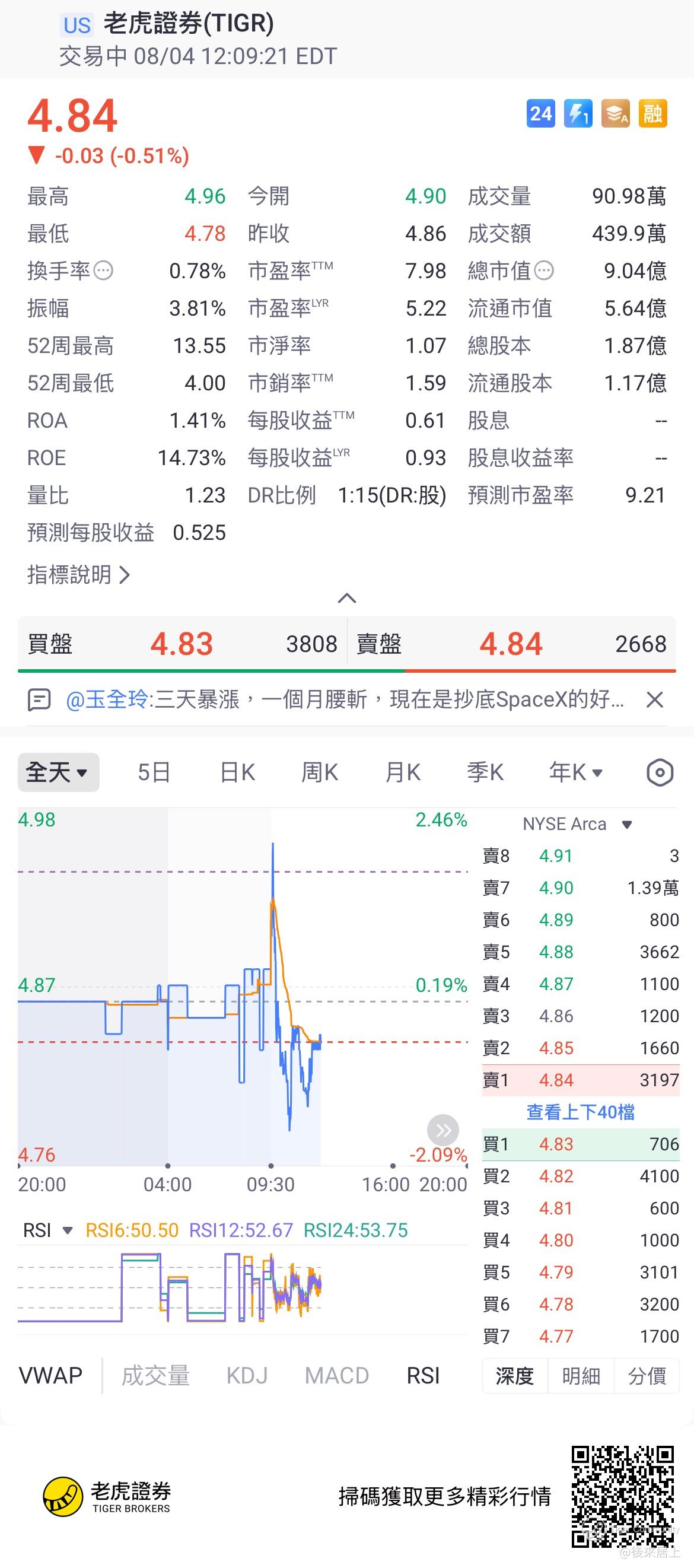694x1568 pixels.
Task: Switch to the 日K chart tab
Action: (237, 772)
